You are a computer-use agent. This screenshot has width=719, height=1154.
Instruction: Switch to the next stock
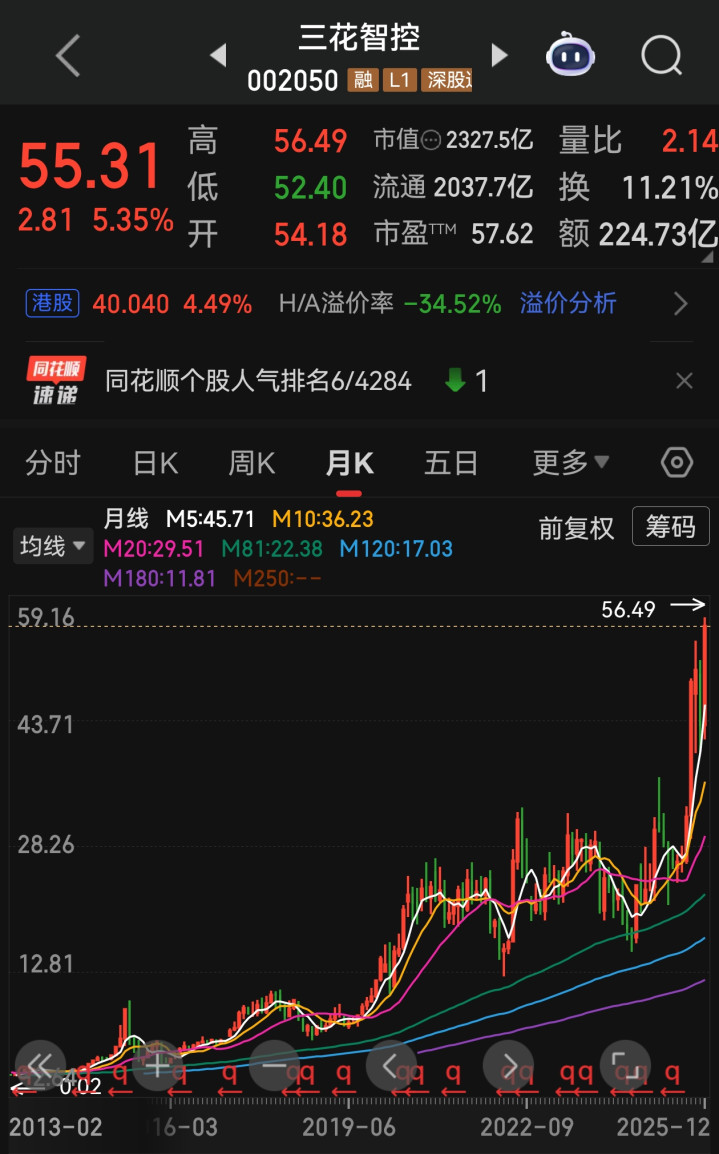[499, 56]
